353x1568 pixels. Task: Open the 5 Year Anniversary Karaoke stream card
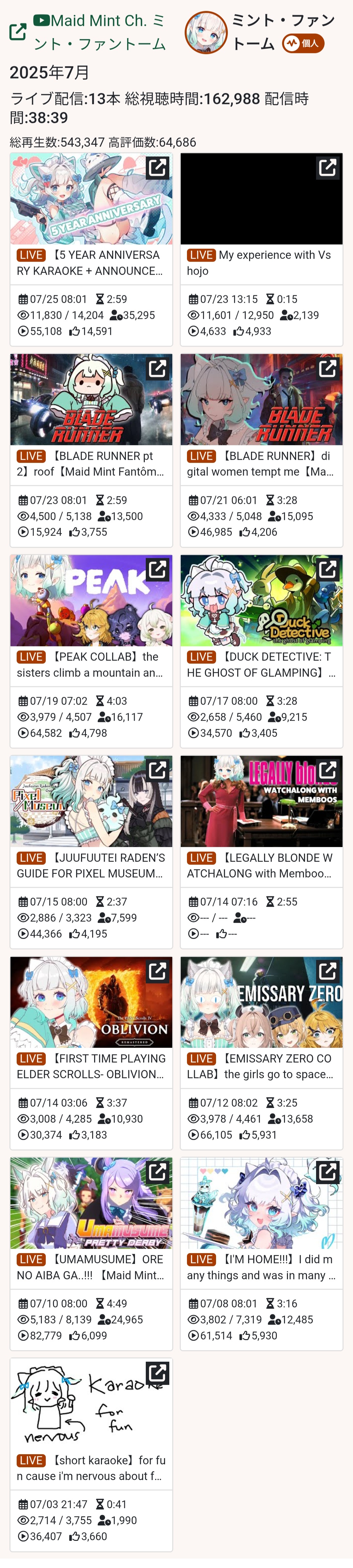coord(91,199)
